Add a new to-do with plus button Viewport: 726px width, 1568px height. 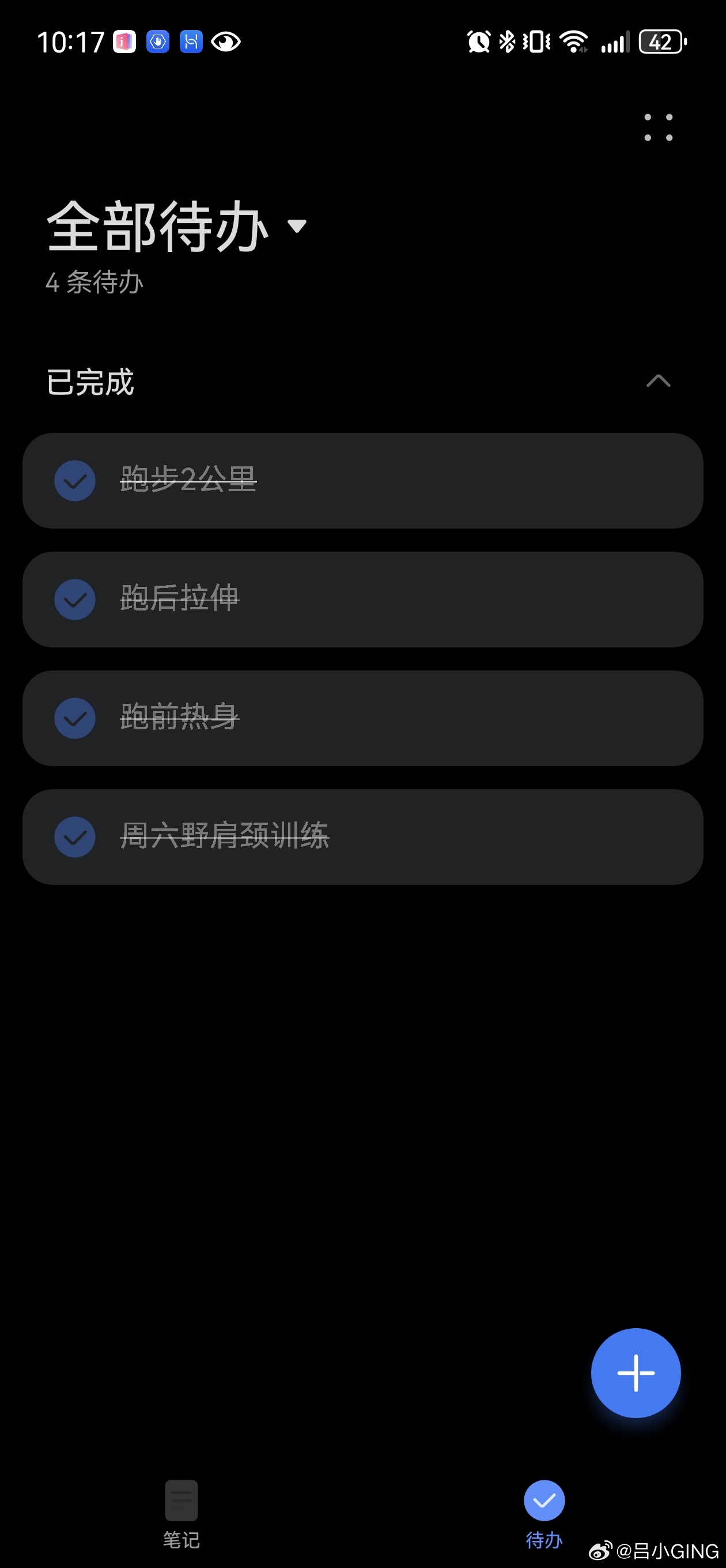(x=636, y=1373)
